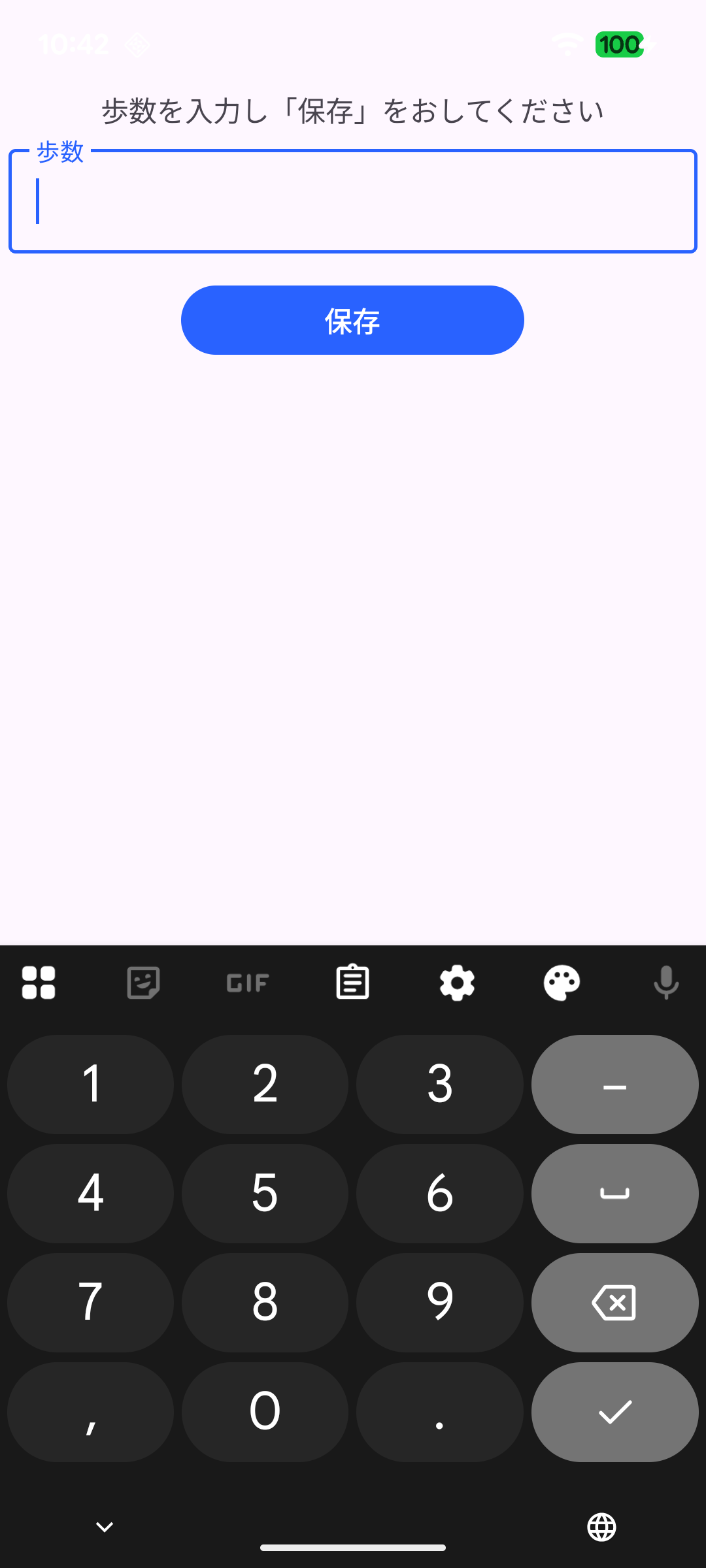
Task: Open the keyboard theme palette
Action: 562,982
